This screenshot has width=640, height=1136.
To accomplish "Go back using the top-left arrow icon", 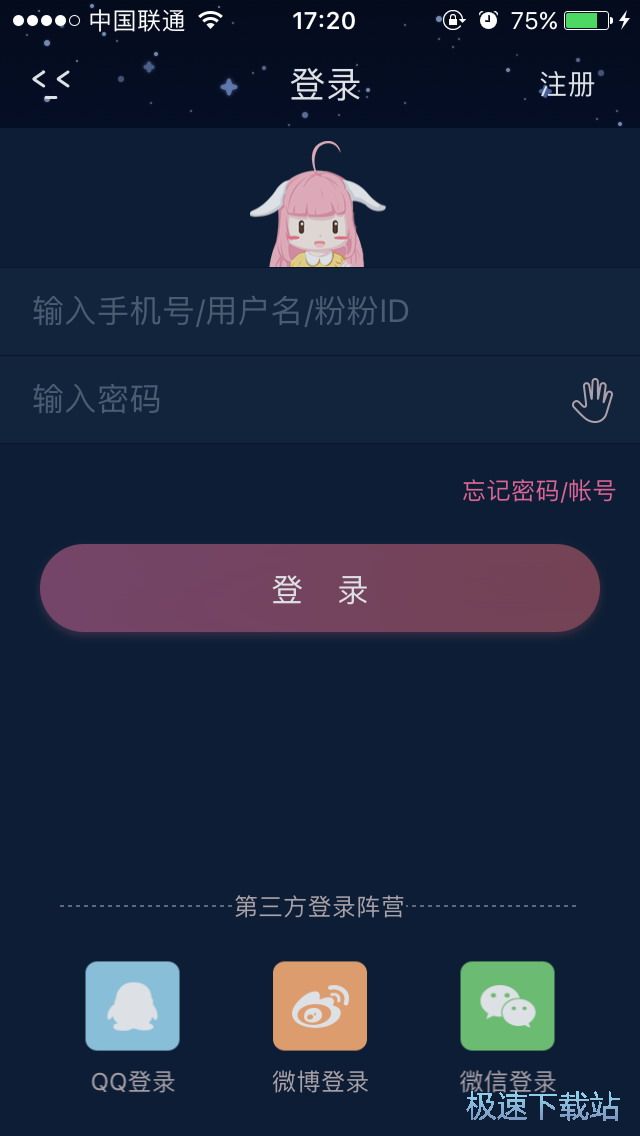I will point(51,82).
